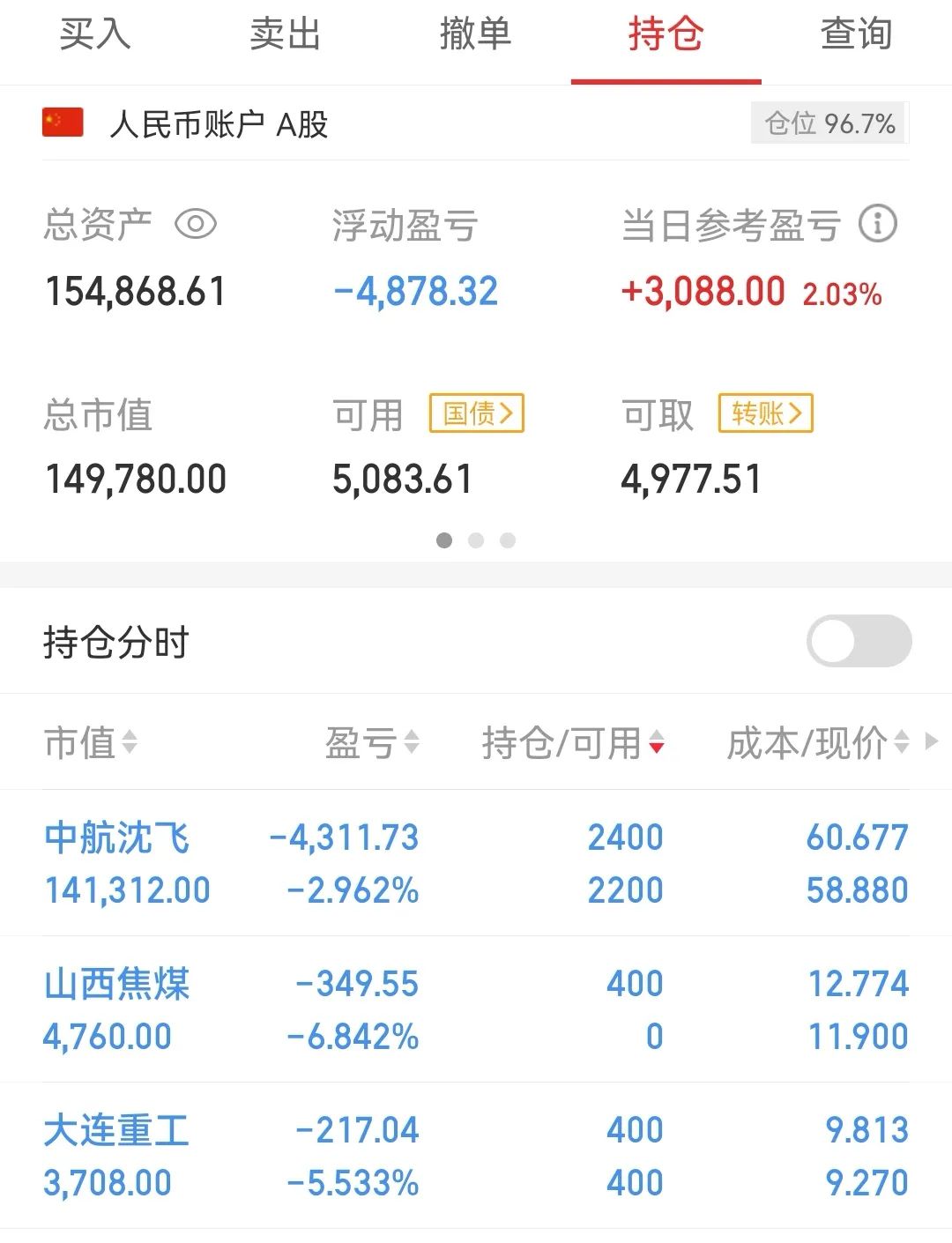Screen dimensions: 952x1243
Task: Open third page with last pagination dot
Action: click(x=508, y=540)
